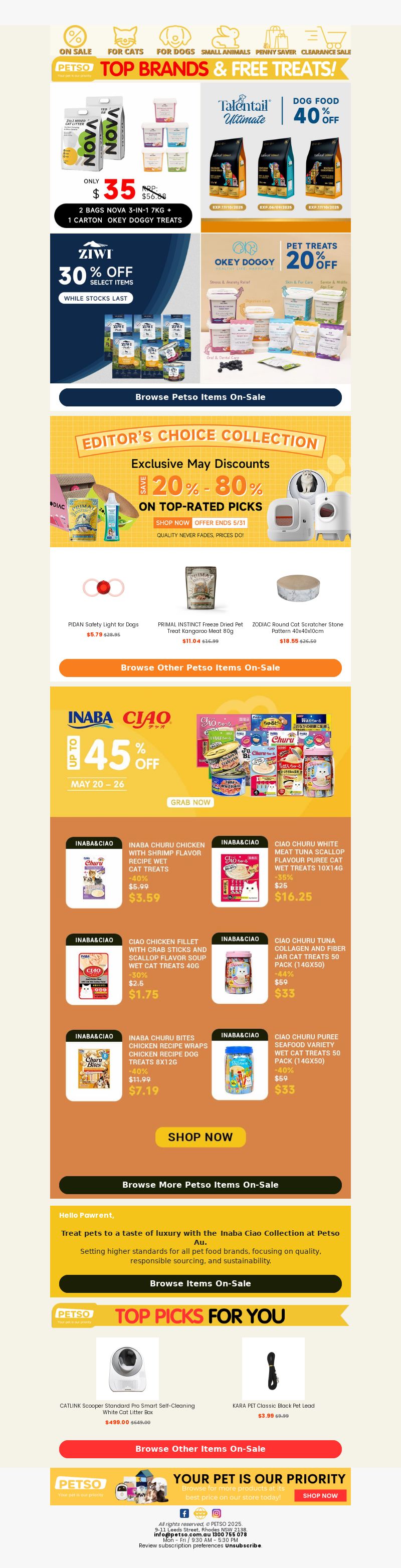
Task: Tap Browse Petso Items On-Sale button
Action: pos(200,397)
